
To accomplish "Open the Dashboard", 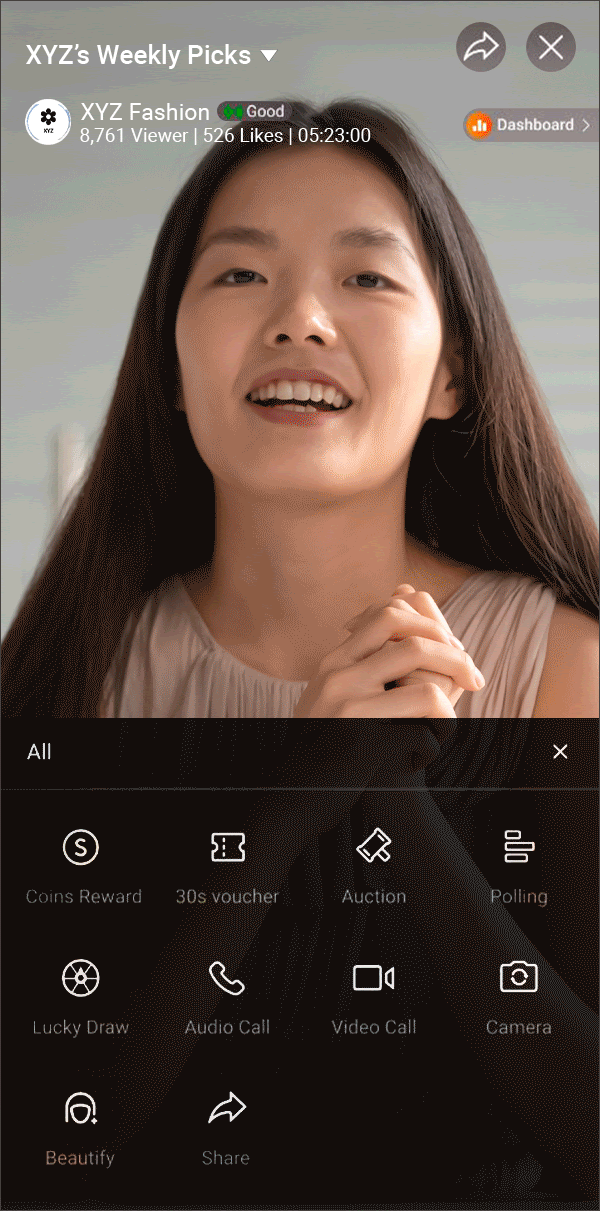I will pos(531,125).
